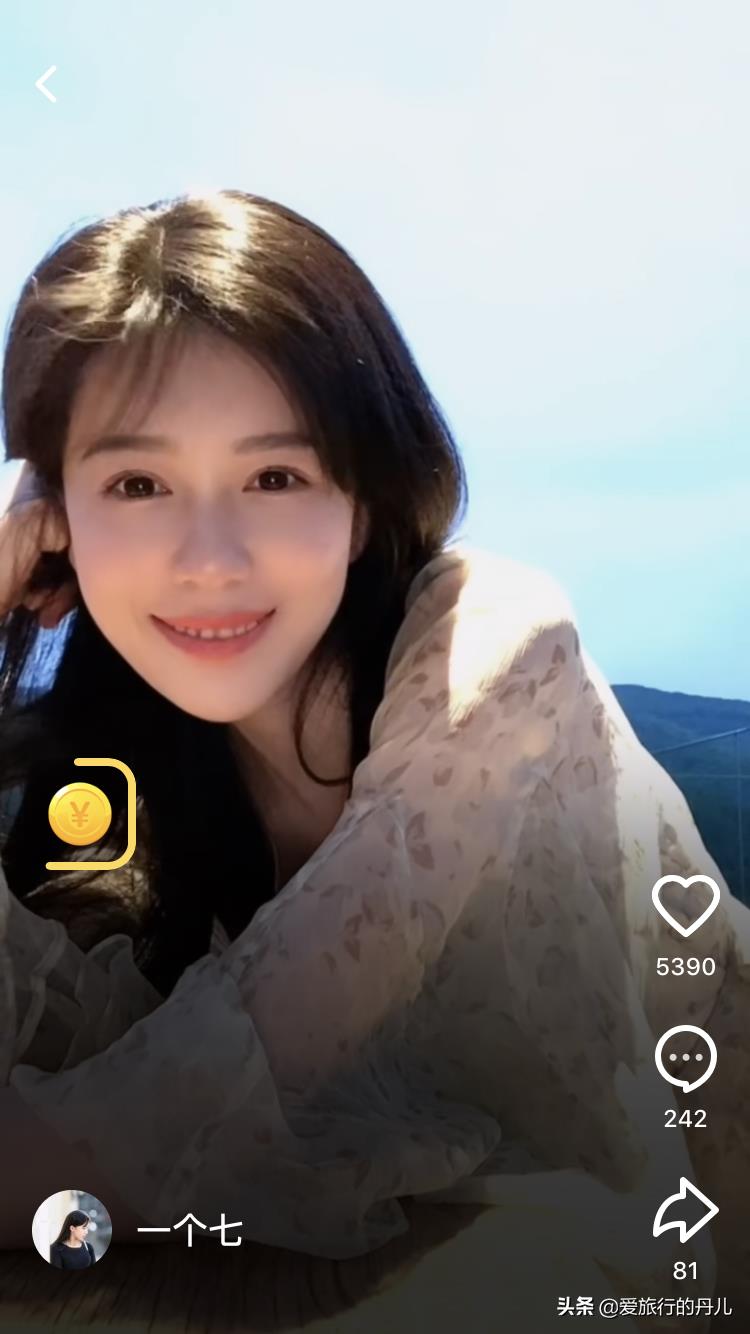This screenshot has height=1334, width=750.
Task: Share this video
Action: pos(686,1211)
